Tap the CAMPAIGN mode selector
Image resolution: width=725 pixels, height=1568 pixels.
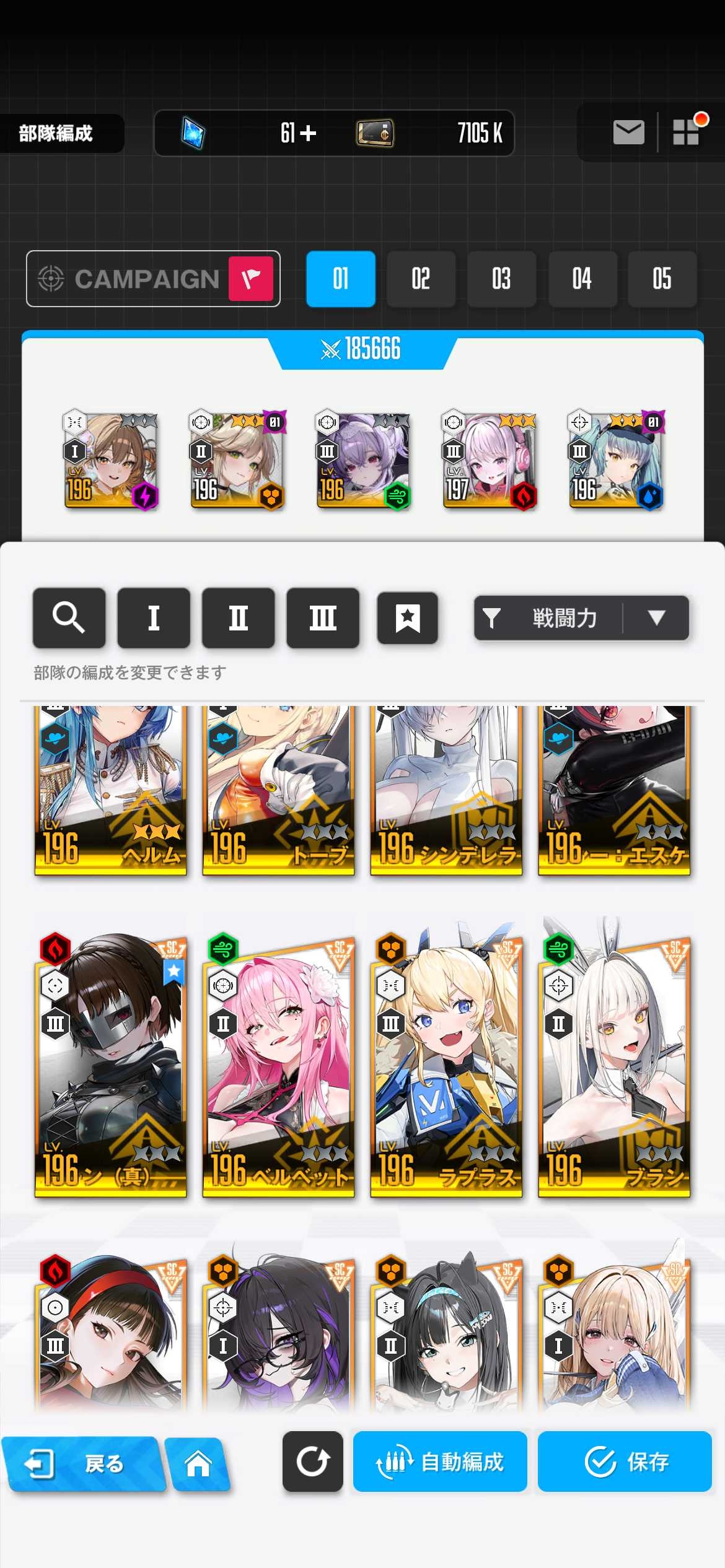point(153,279)
